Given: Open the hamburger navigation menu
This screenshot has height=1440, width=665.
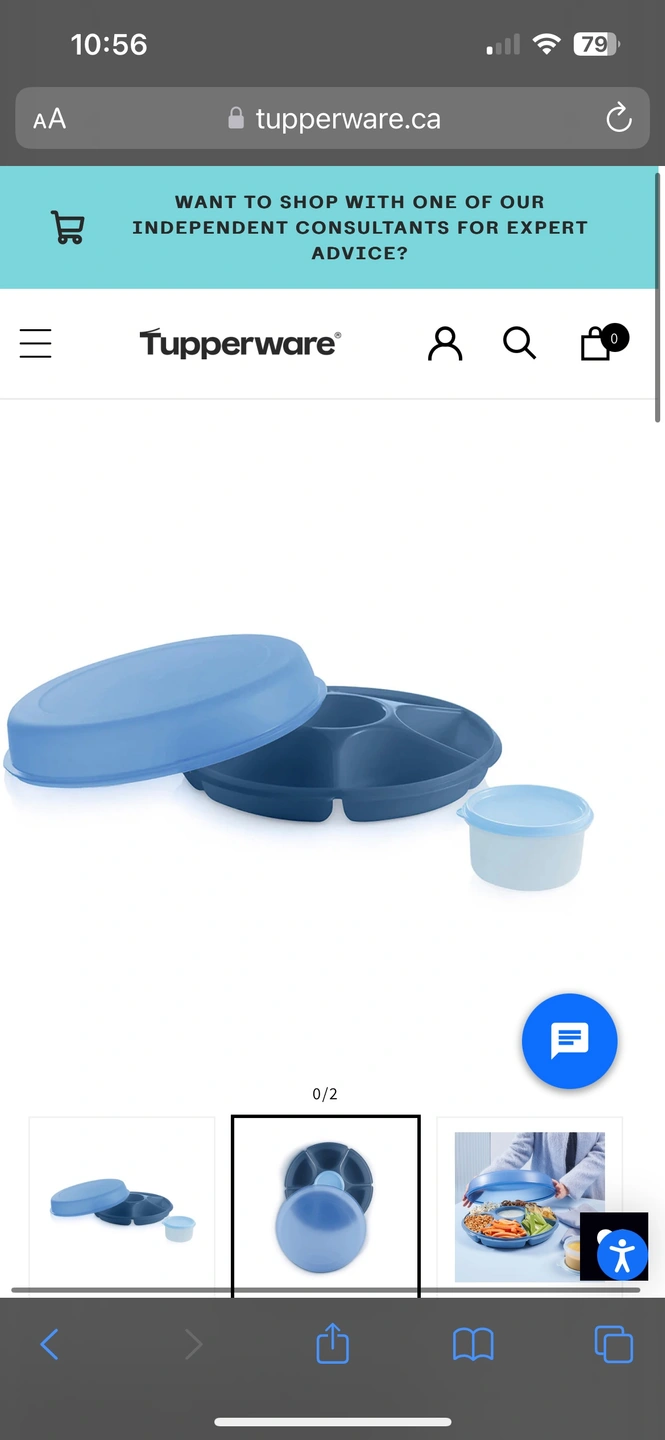Looking at the screenshot, I should pos(36,343).
